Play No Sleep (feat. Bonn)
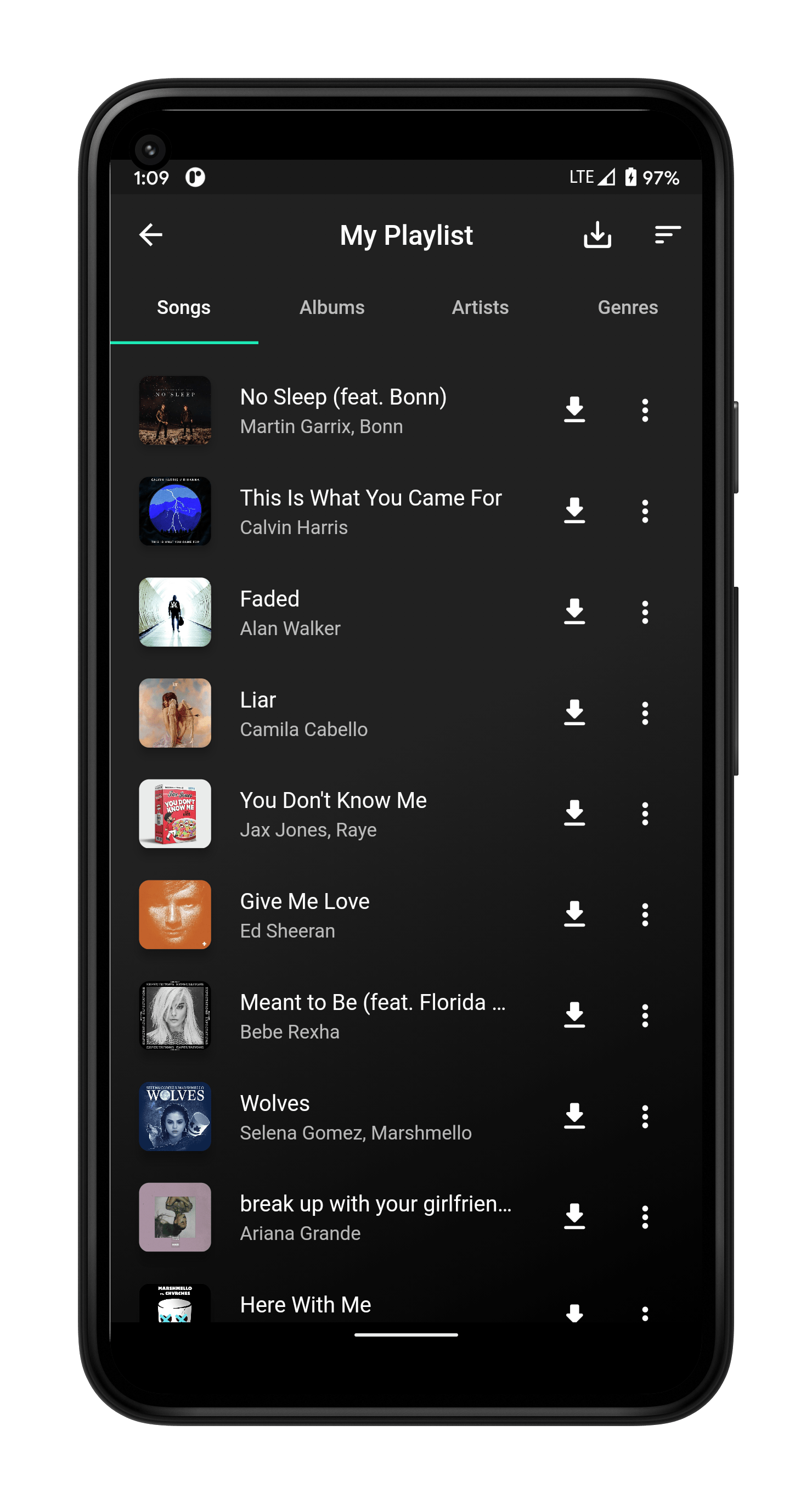812x1504 pixels. pyautogui.click(x=343, y=411)
